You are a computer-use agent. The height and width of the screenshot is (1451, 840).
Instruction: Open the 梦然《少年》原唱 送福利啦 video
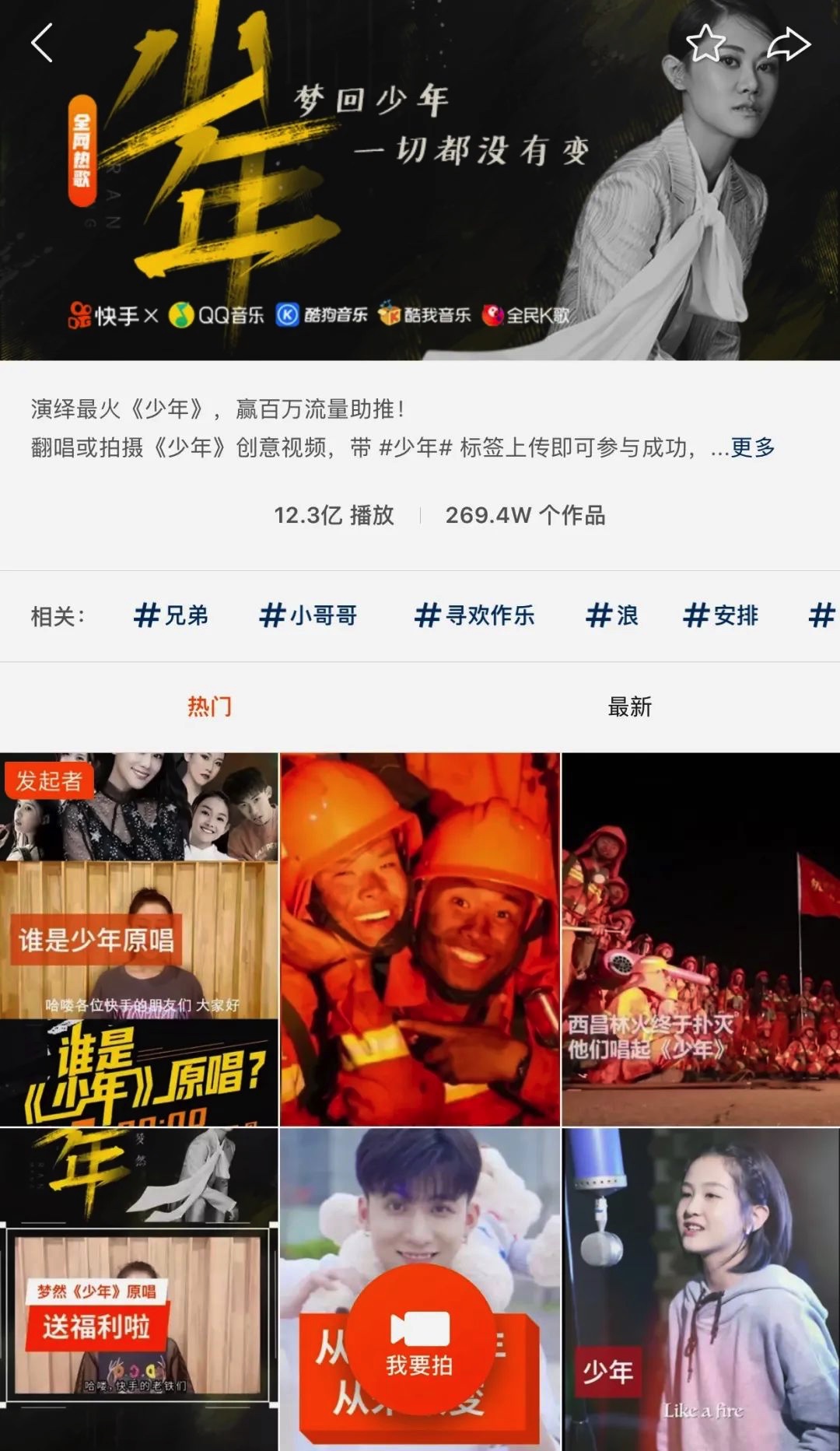tap(138, 1289)
